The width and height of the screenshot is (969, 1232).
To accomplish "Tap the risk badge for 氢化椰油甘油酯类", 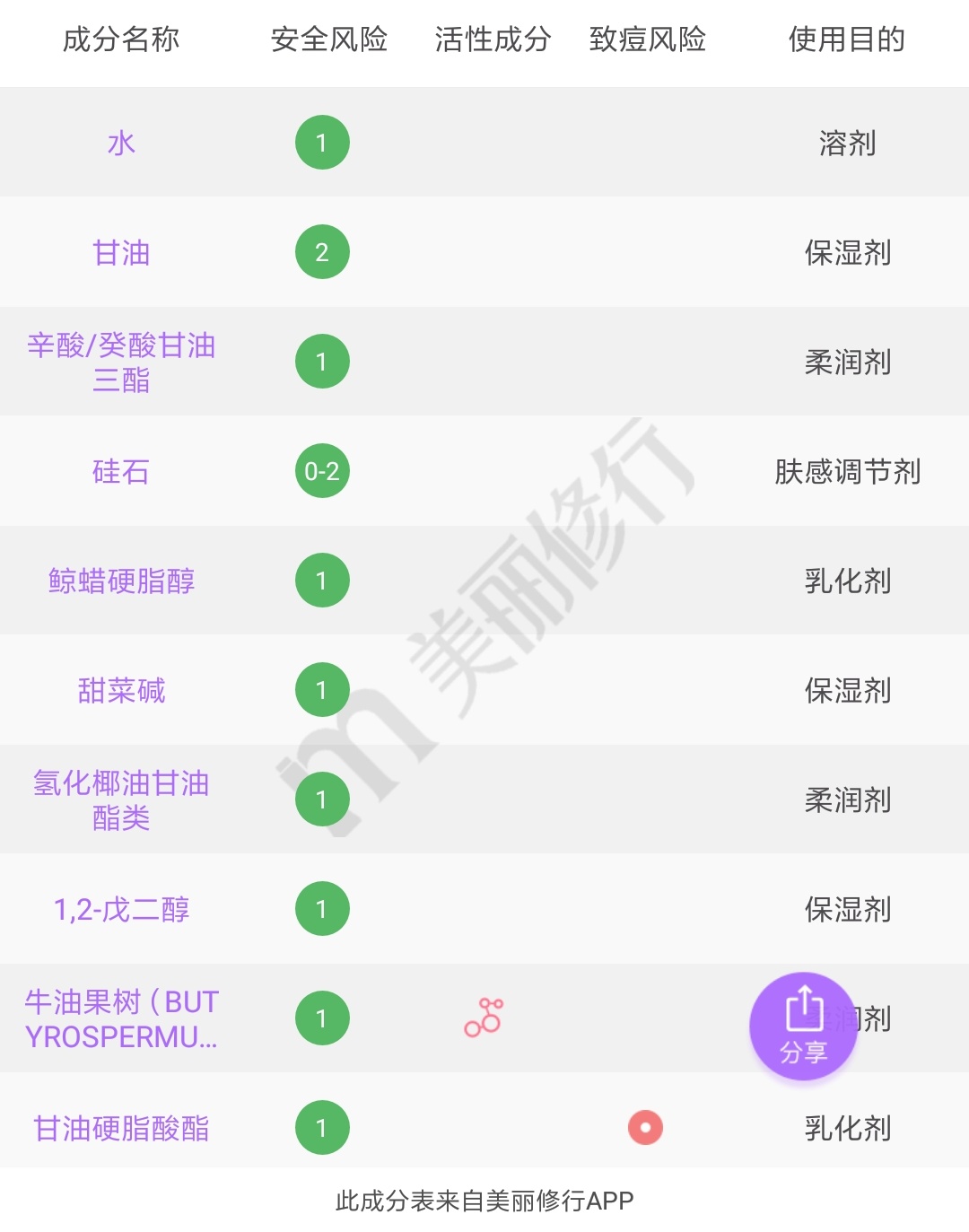I will coord(321,799).
